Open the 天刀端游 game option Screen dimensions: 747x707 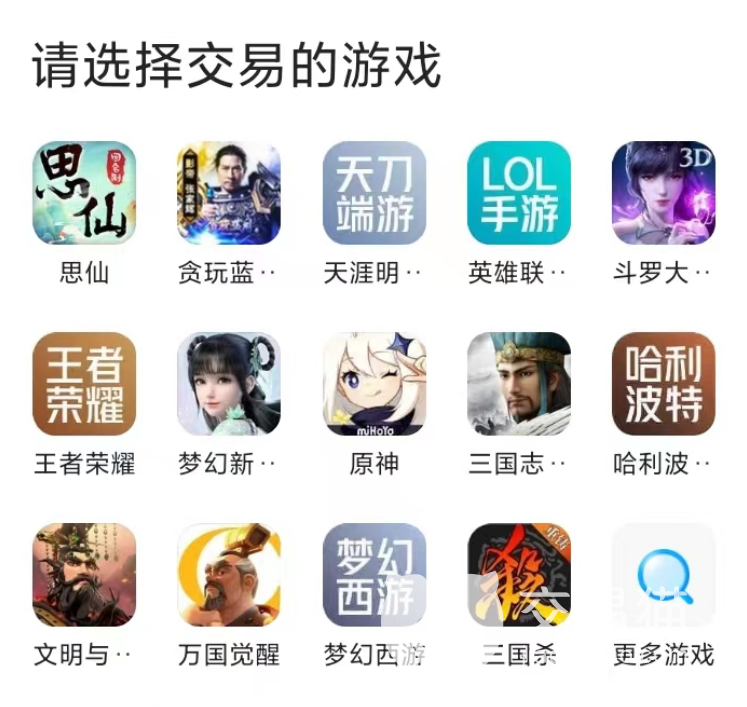(374, 194)
